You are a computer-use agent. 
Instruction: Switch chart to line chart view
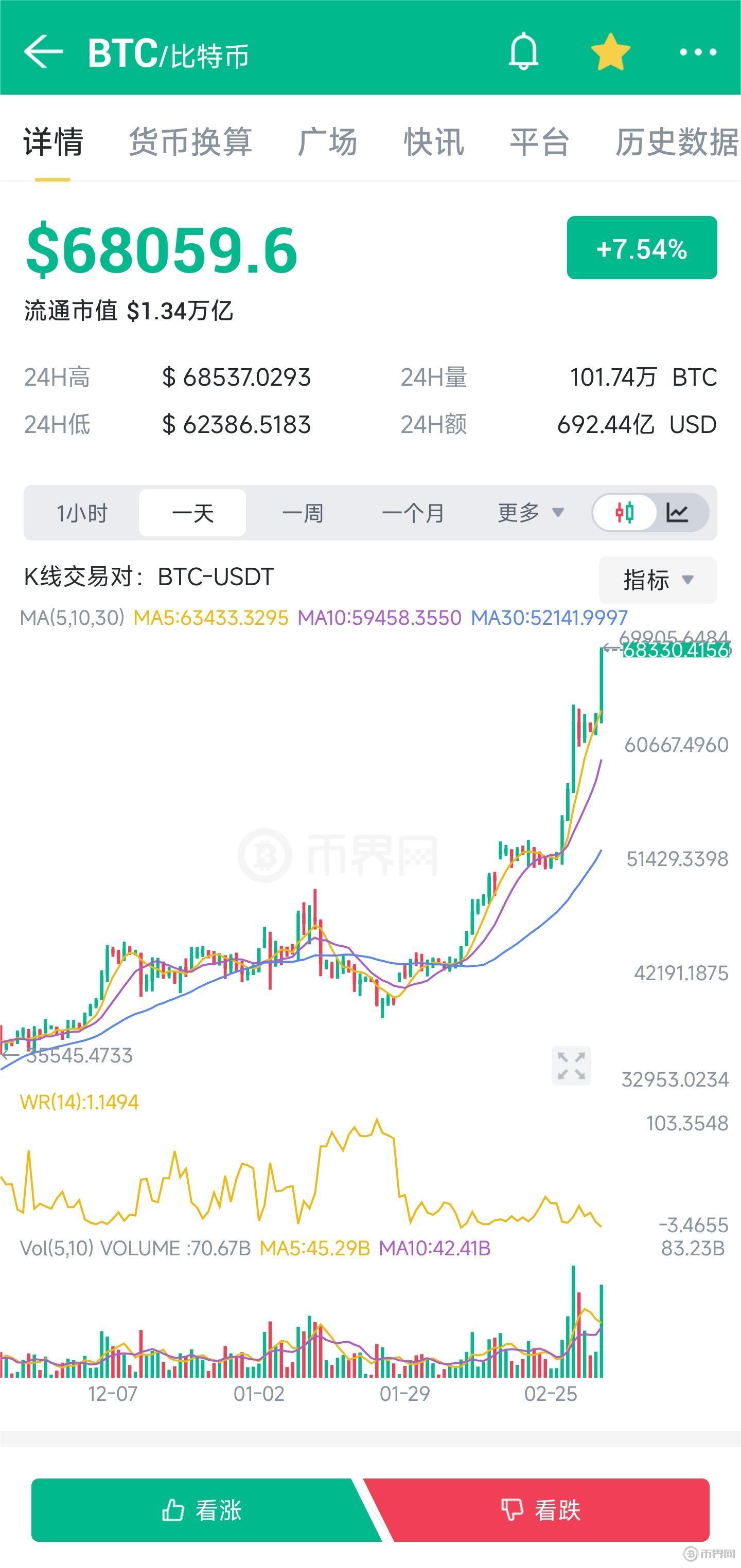click(x=678, y=513)
